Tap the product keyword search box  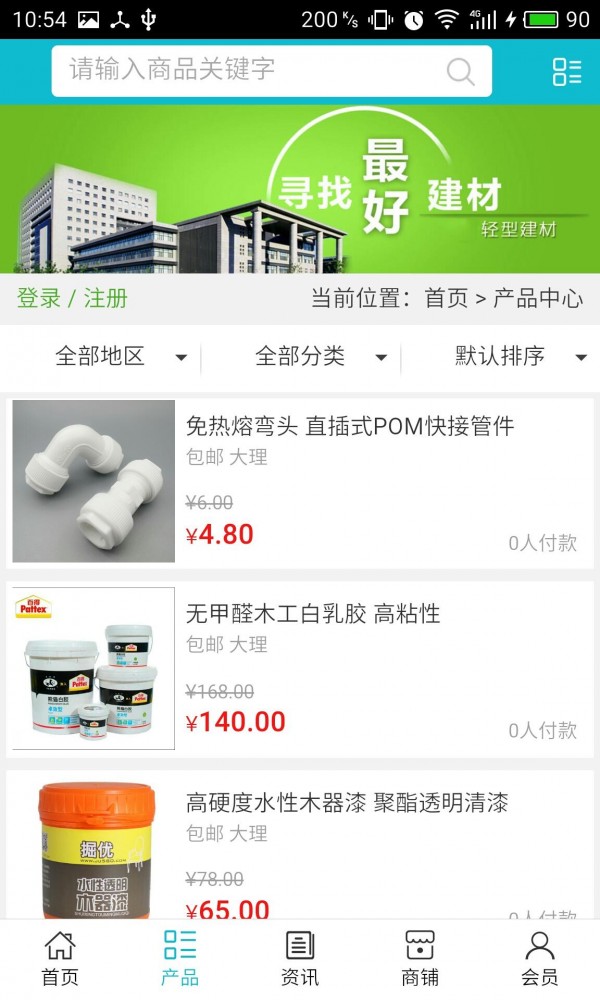tap(250, 70)
